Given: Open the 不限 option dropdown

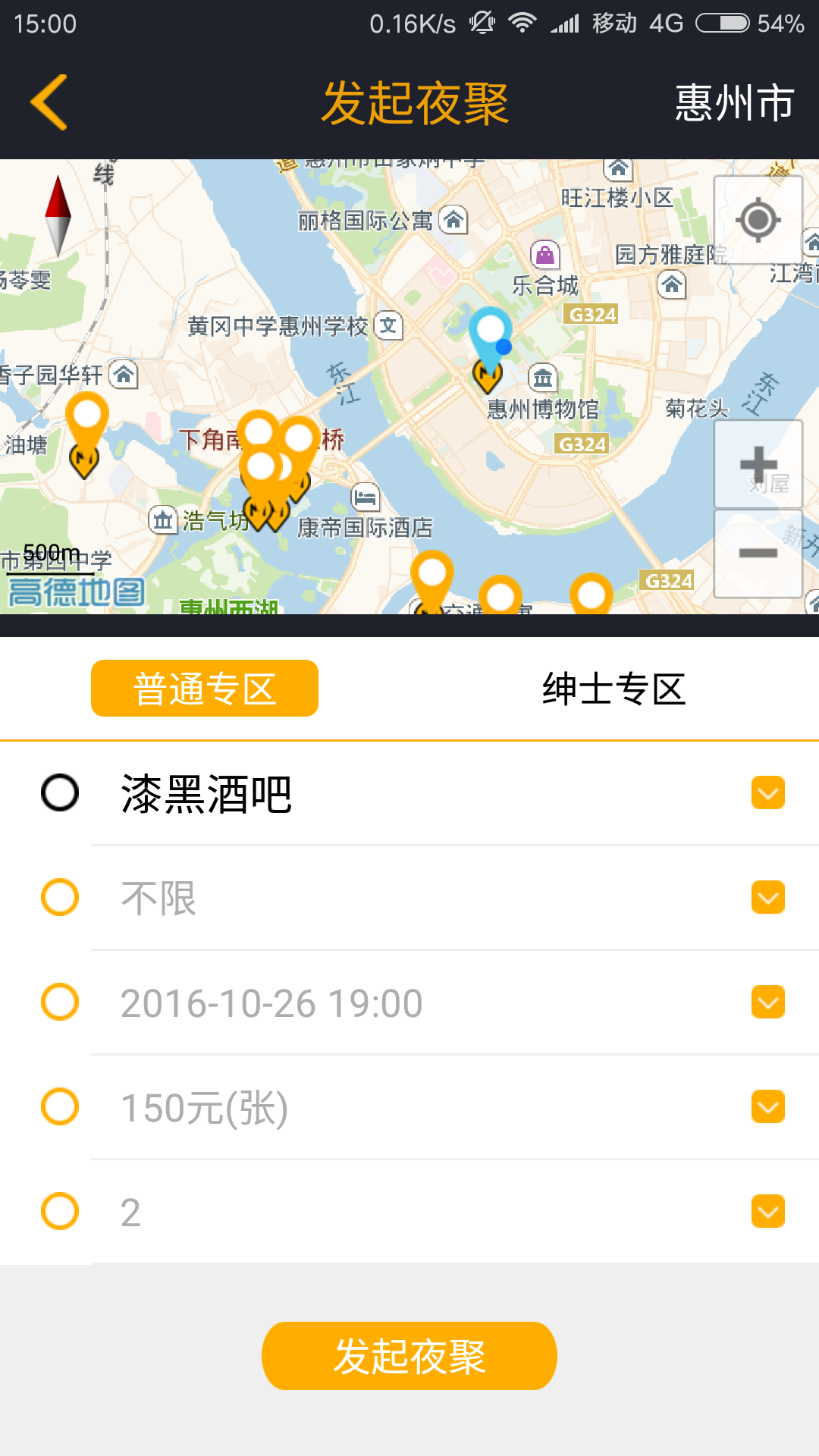Looking at the screenshot, I should [x=767, y=898].
